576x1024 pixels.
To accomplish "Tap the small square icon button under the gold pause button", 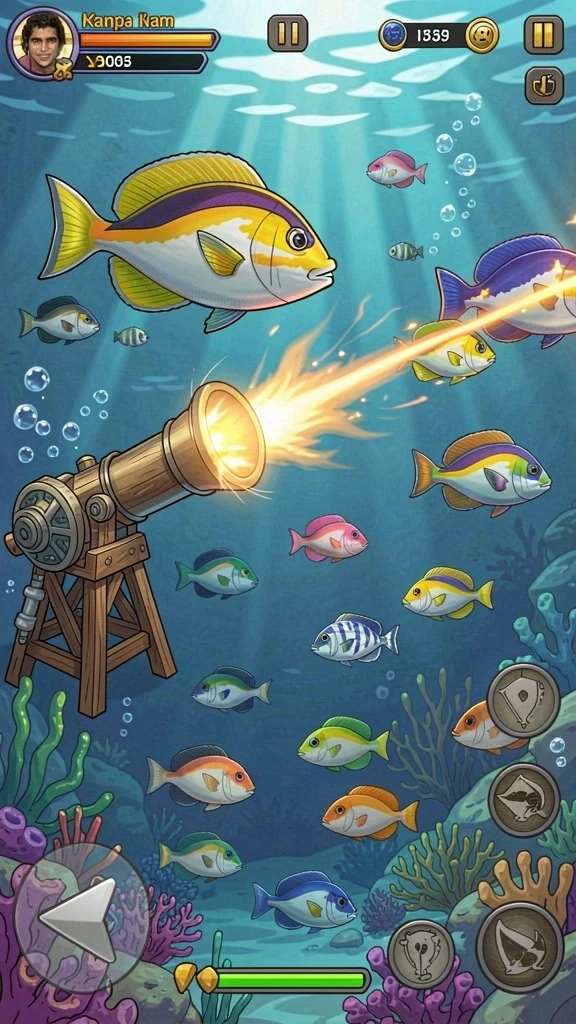I will tap(544, 86).
